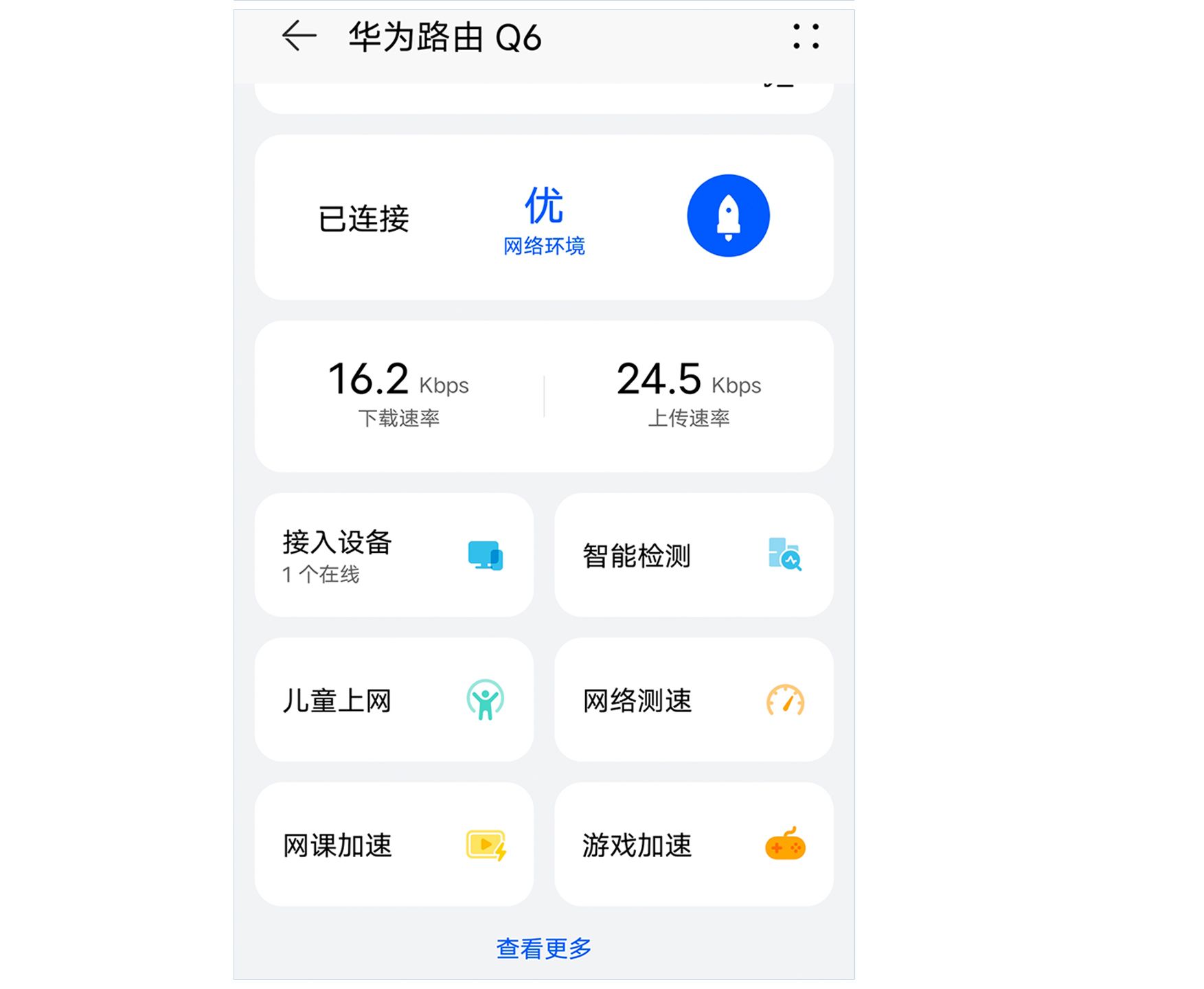Open the four-dot more options menu
Viewport: 1204px width, 989px height.
806,36
